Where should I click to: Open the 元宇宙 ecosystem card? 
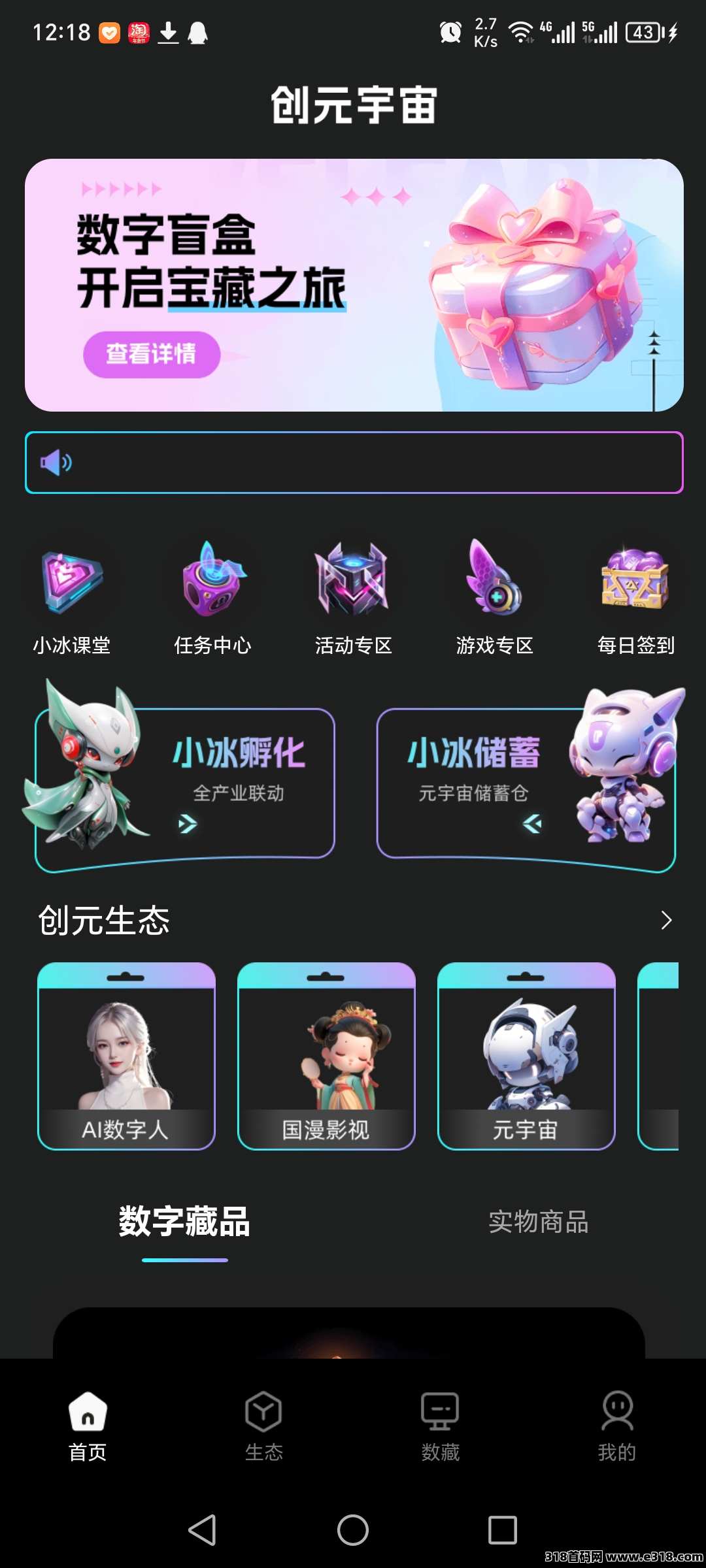point(526,1056)
